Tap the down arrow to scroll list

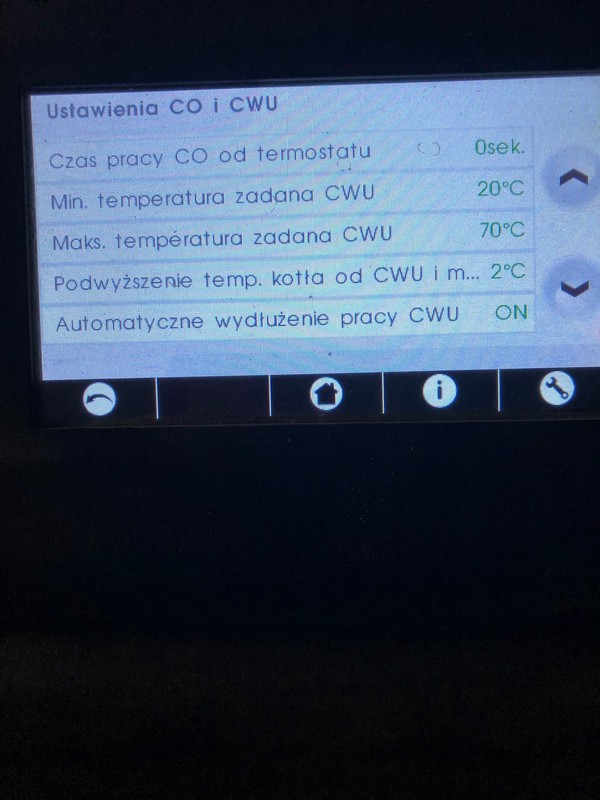[x=573, y=288]
